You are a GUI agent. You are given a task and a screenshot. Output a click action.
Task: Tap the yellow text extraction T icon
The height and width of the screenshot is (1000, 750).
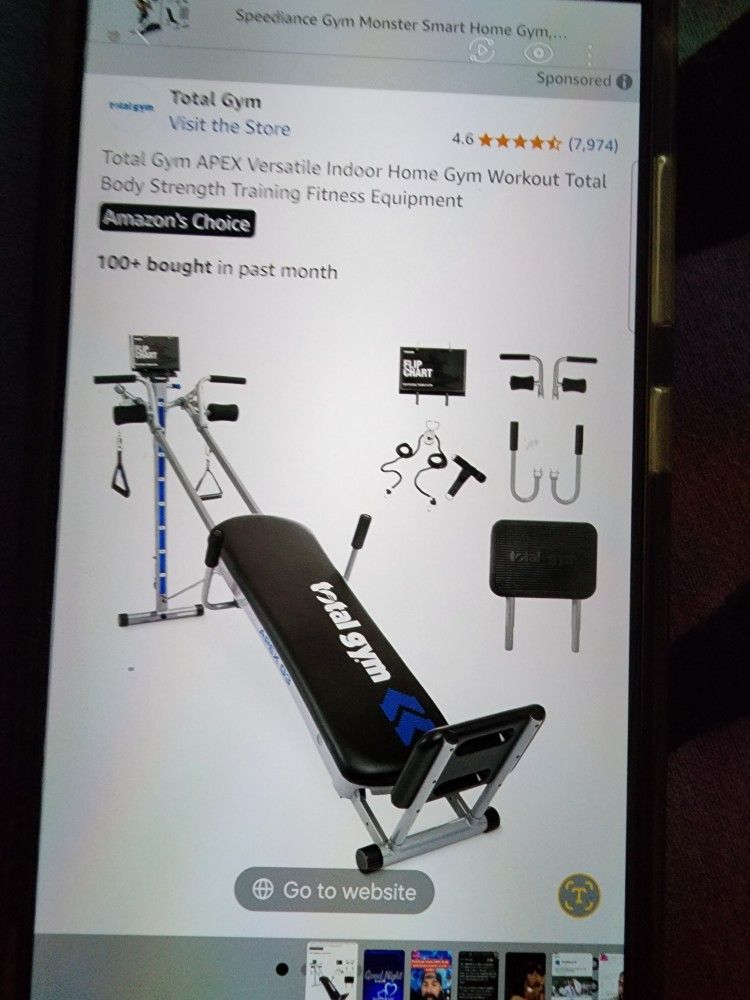tap(579, 895)
